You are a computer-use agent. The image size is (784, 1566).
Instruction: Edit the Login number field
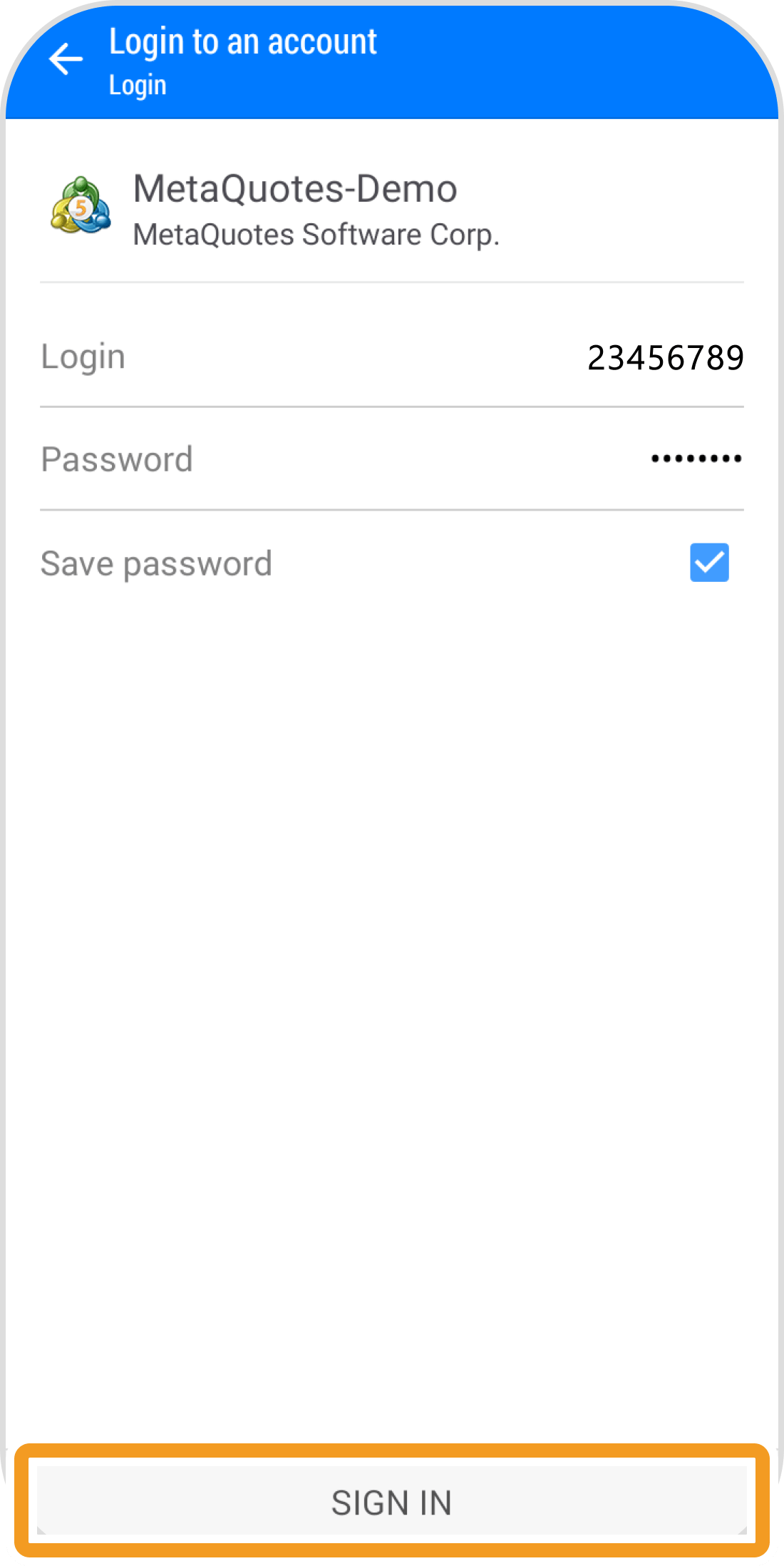[x=664, y=357]
